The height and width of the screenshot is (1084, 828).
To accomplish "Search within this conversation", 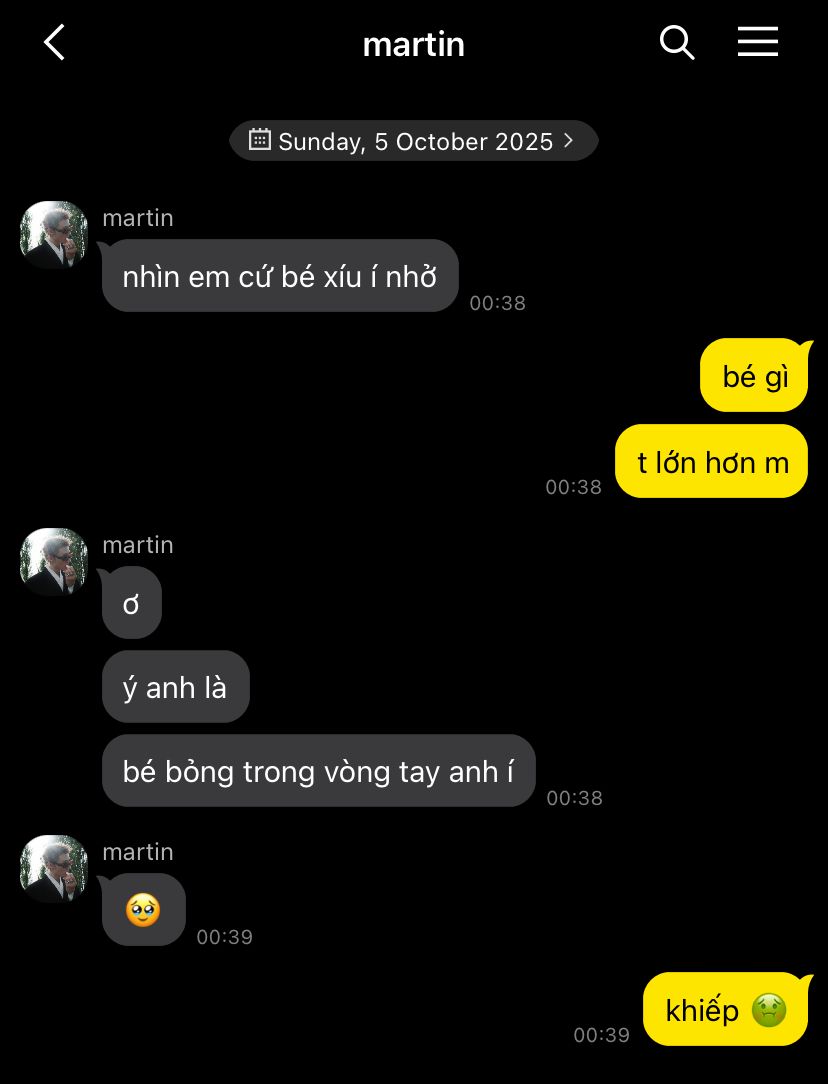I will [677, 43].
